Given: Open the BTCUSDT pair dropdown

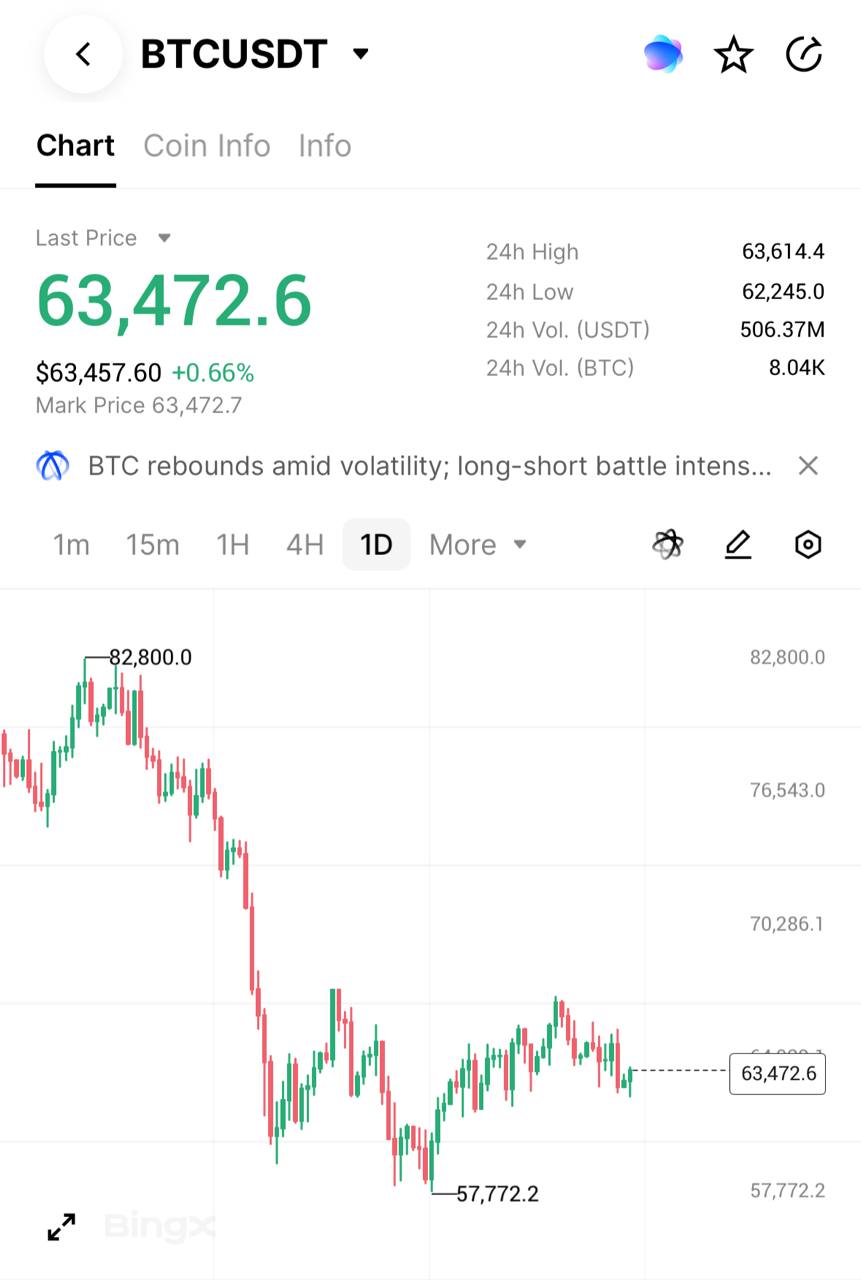Looking at the screenshot, I should (361, 54).
